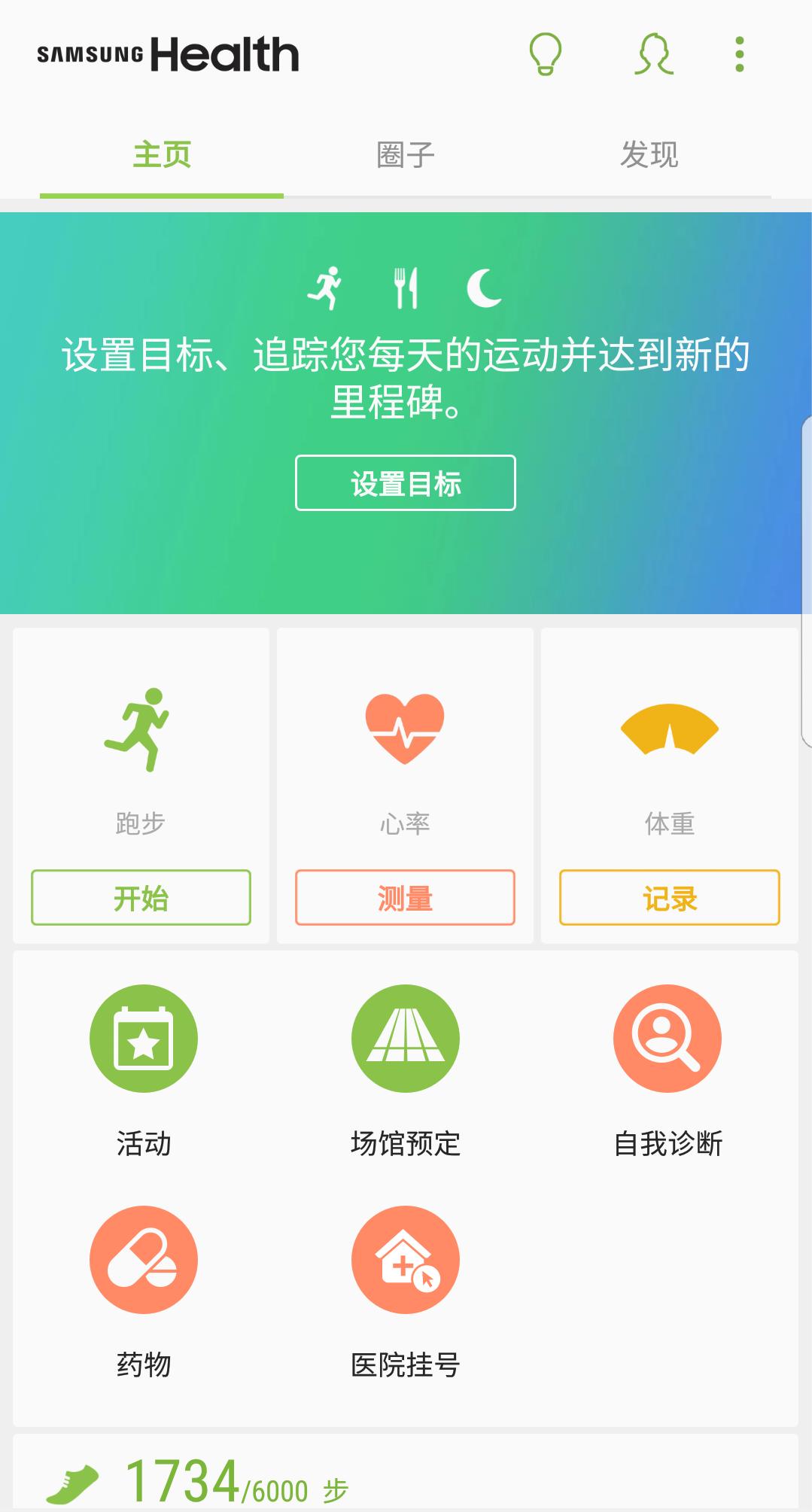Tap the running figure in the banner
Screen dimensions: 812x1512
click(327, 287)
